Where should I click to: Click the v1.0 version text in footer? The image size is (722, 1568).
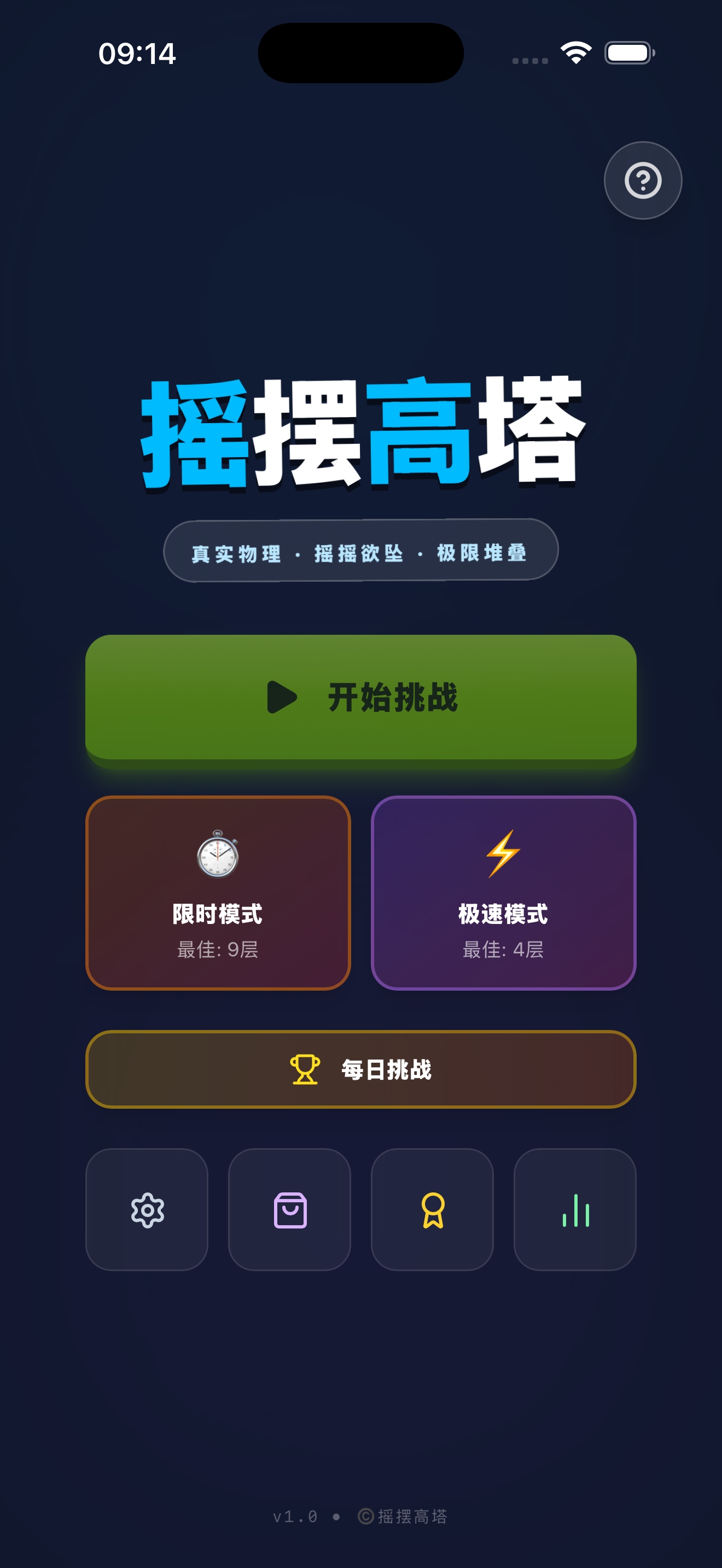point(295,1517)
